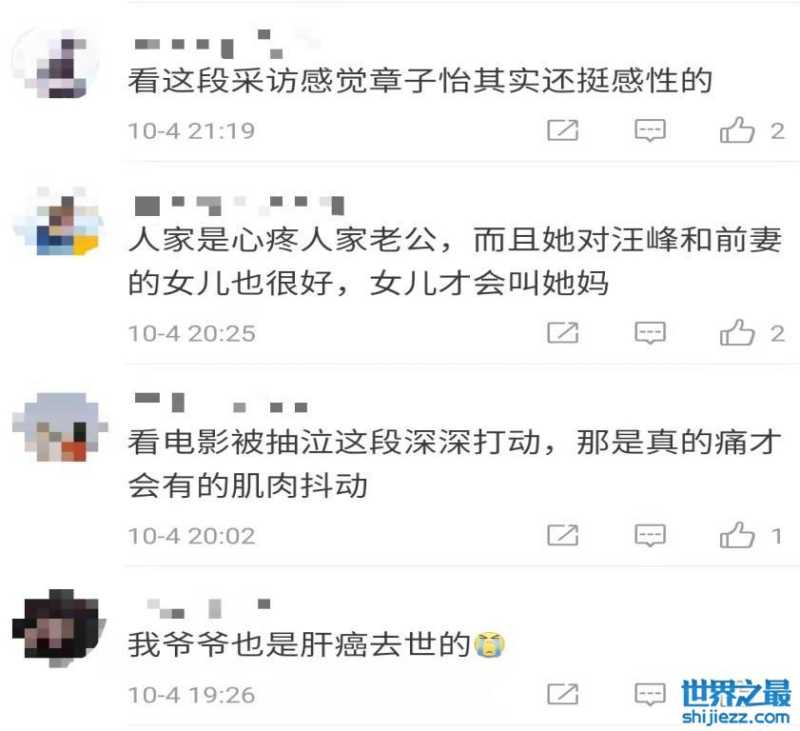Like the comment about 肌肉抖动
This screenshot has width=800, height=731.
tap(737, 536)
